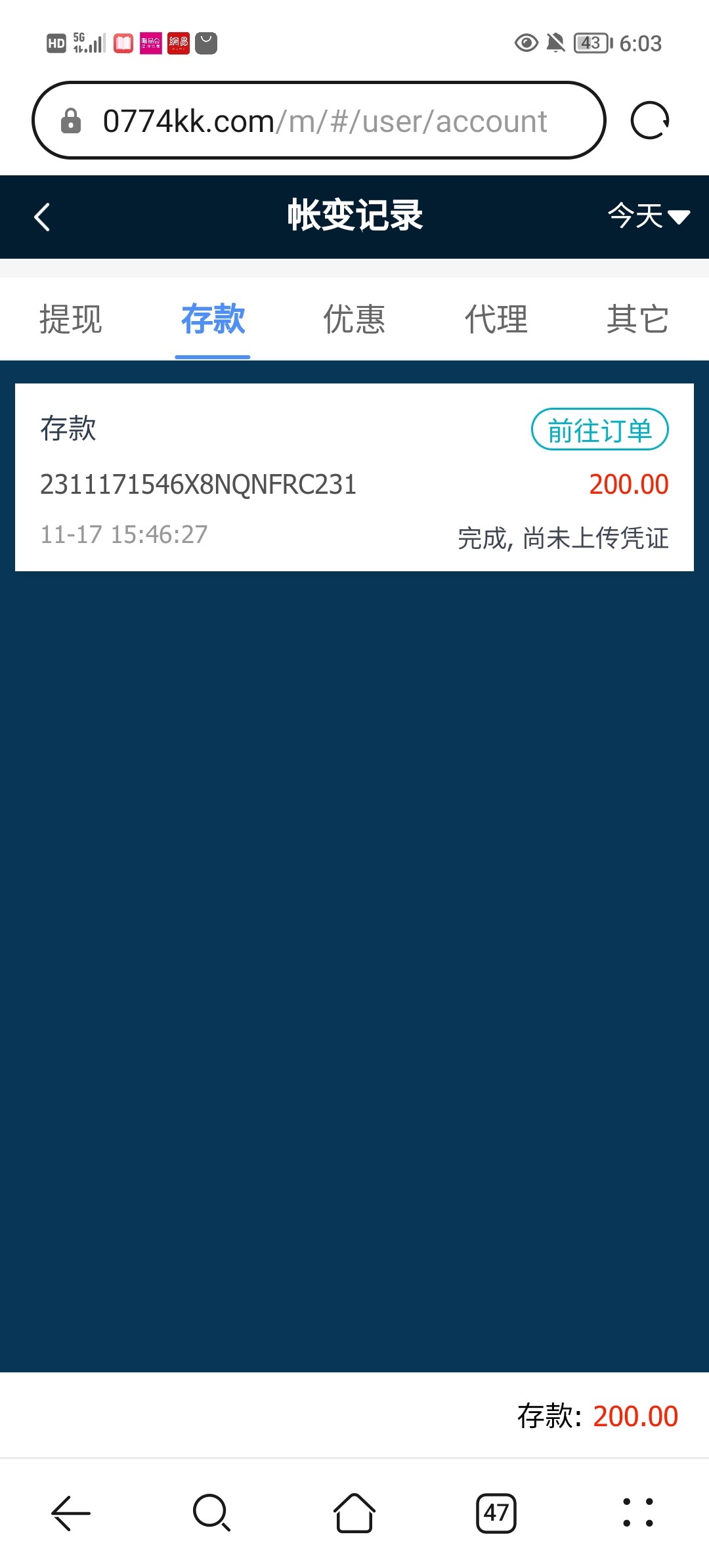709x1568 pixels.
Task: Tap the red 200.00 deposit amount
Action: pyautogui.click(x=628, y=484)
